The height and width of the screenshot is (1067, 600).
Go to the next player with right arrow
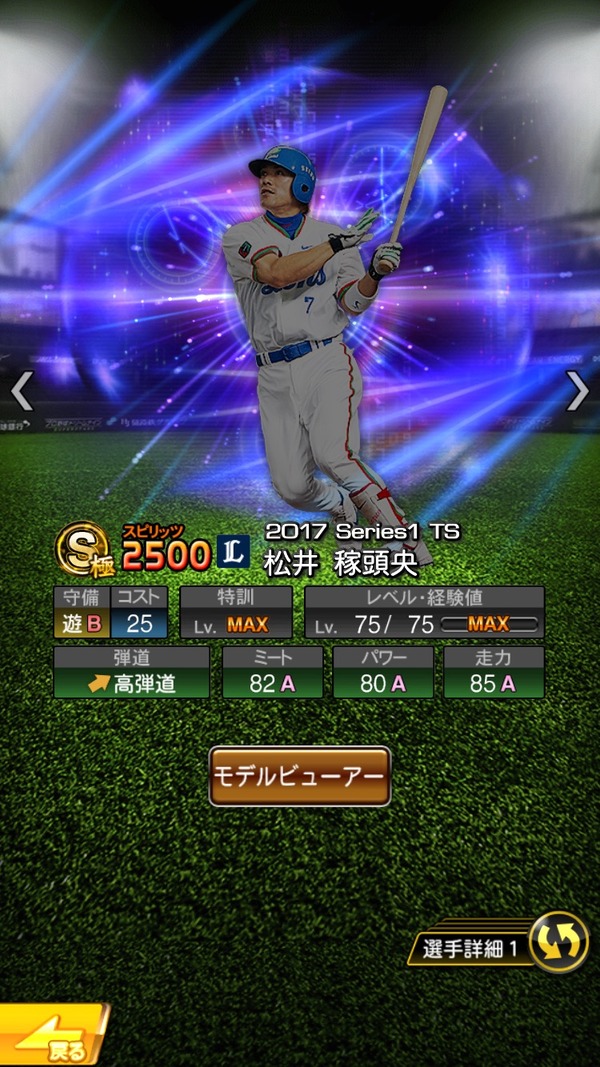point(578,391)
